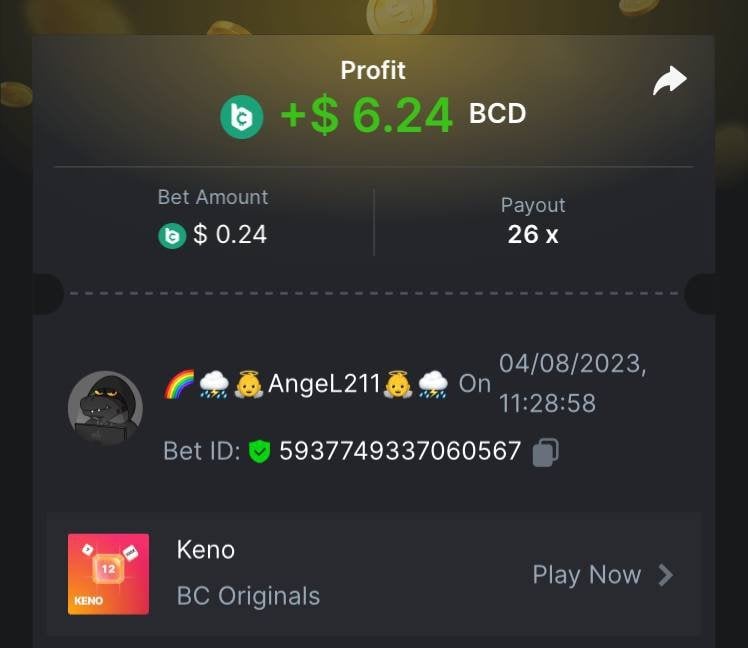Open AngeL211's profile avatar
Screen dimensions: 748x648
pyautogui.click(x=105, y=408)
